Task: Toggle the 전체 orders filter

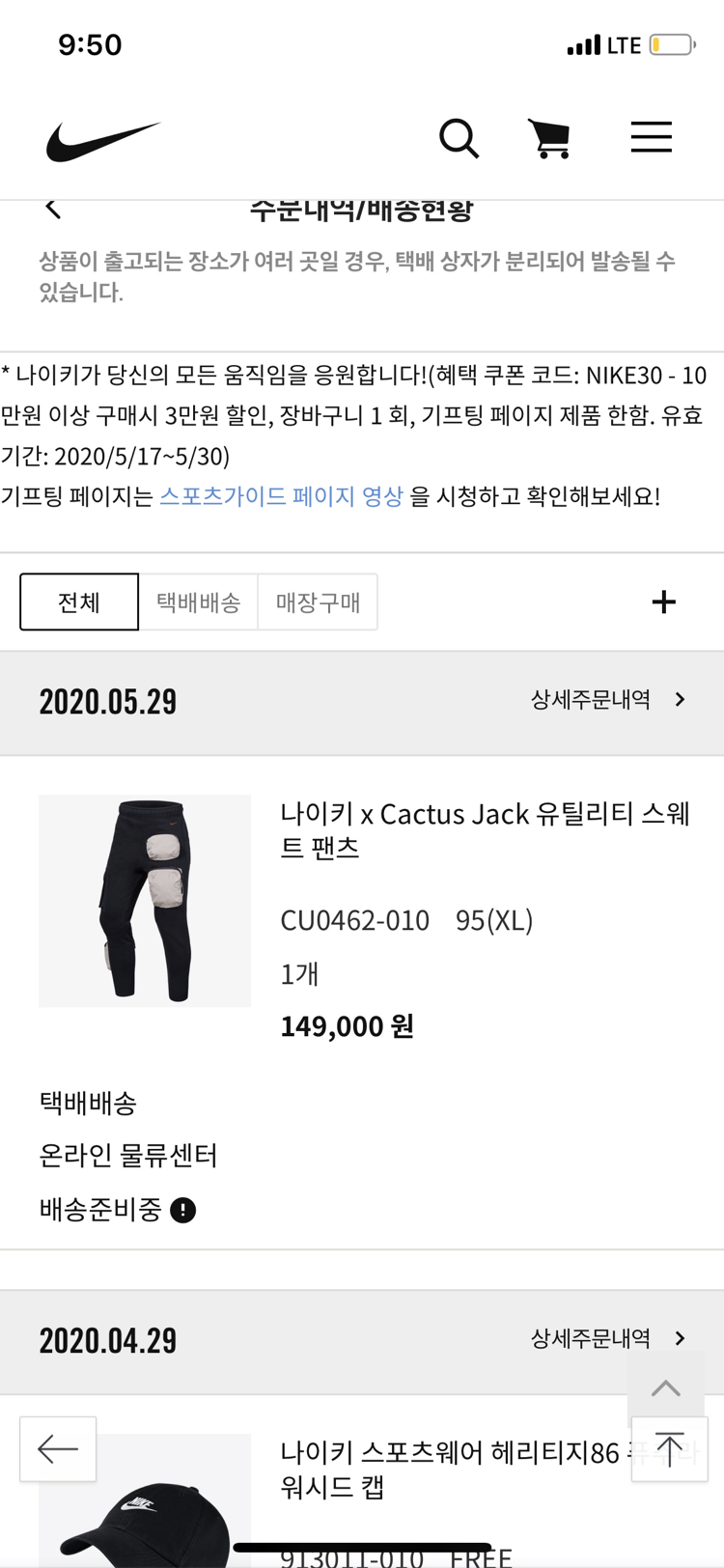Action: (79, 602)
